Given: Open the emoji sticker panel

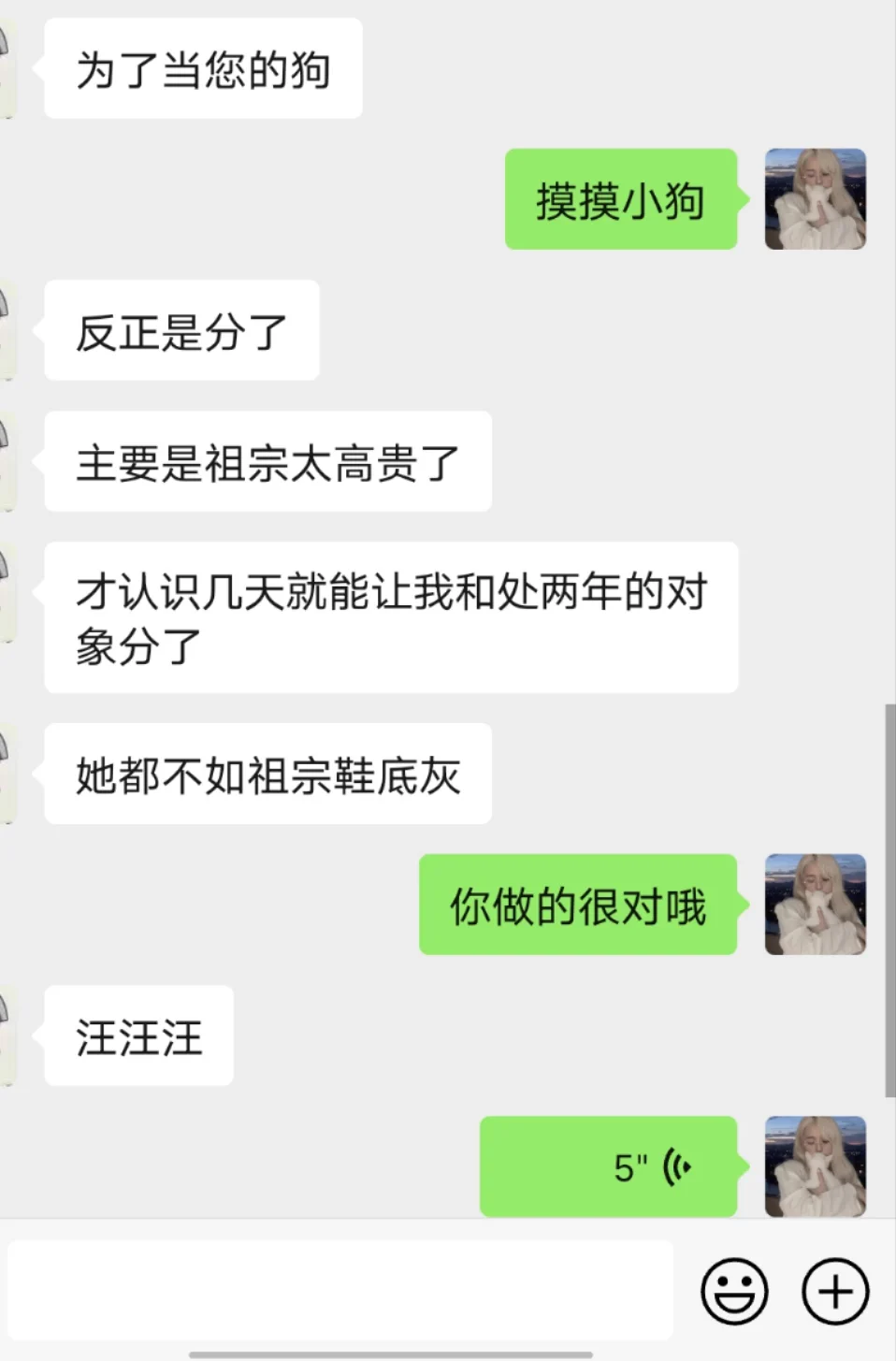Looking at the screenshot, I should click(x=734, y=1292).
